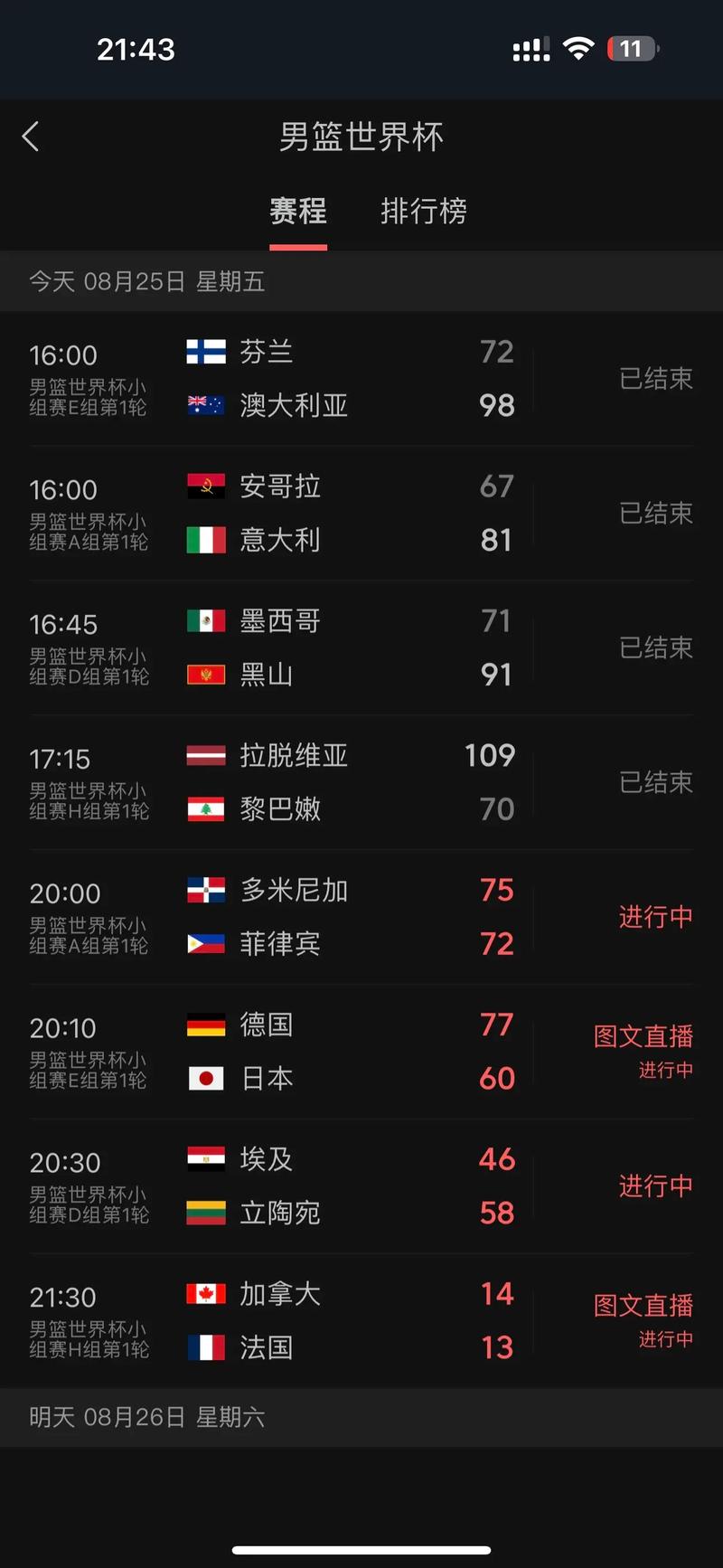Open the live 多米尼加 vs 菲律宾 game

(361, 917)
